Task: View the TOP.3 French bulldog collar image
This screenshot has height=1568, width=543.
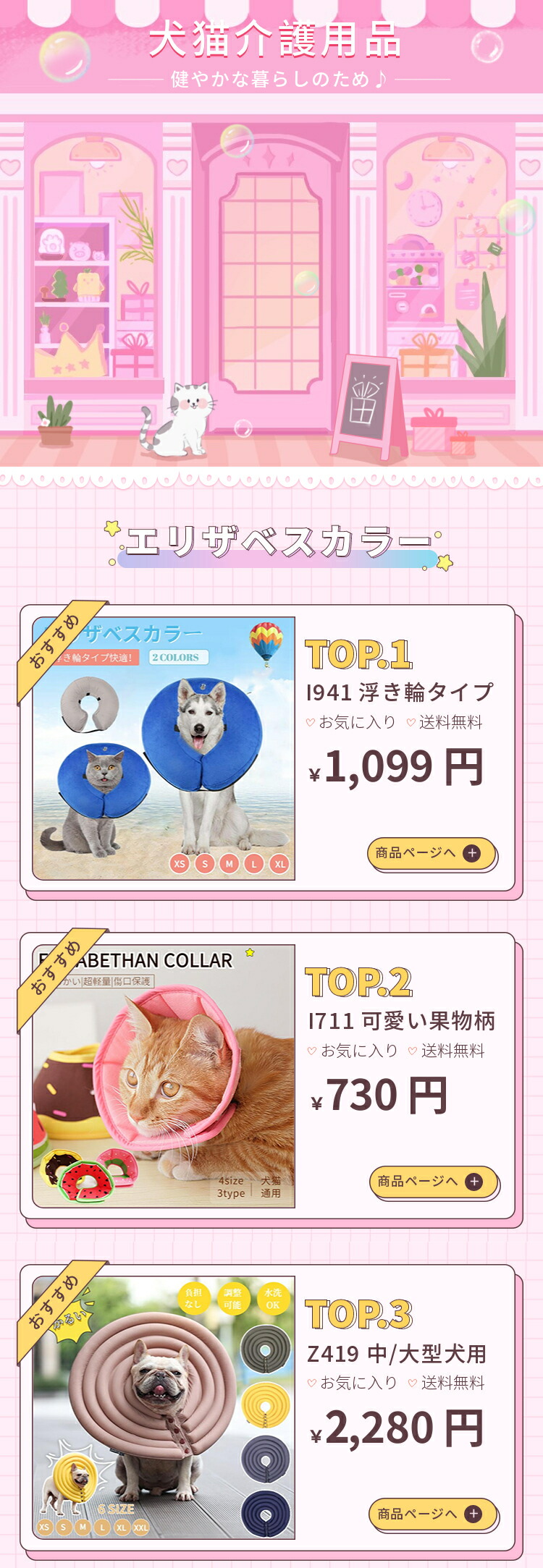Action: pos(164,1408)
